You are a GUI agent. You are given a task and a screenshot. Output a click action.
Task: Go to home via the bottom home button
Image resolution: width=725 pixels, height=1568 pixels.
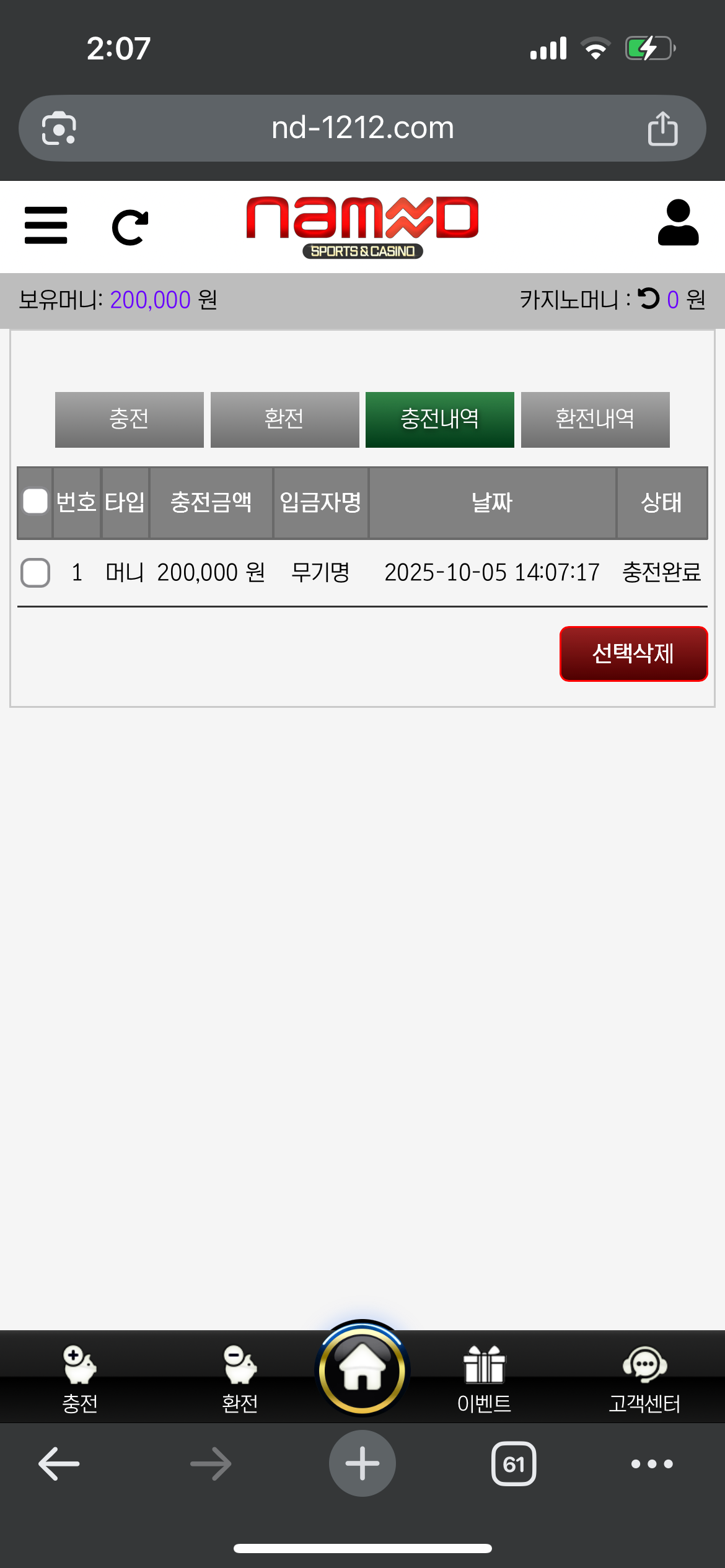point(362,1370)
